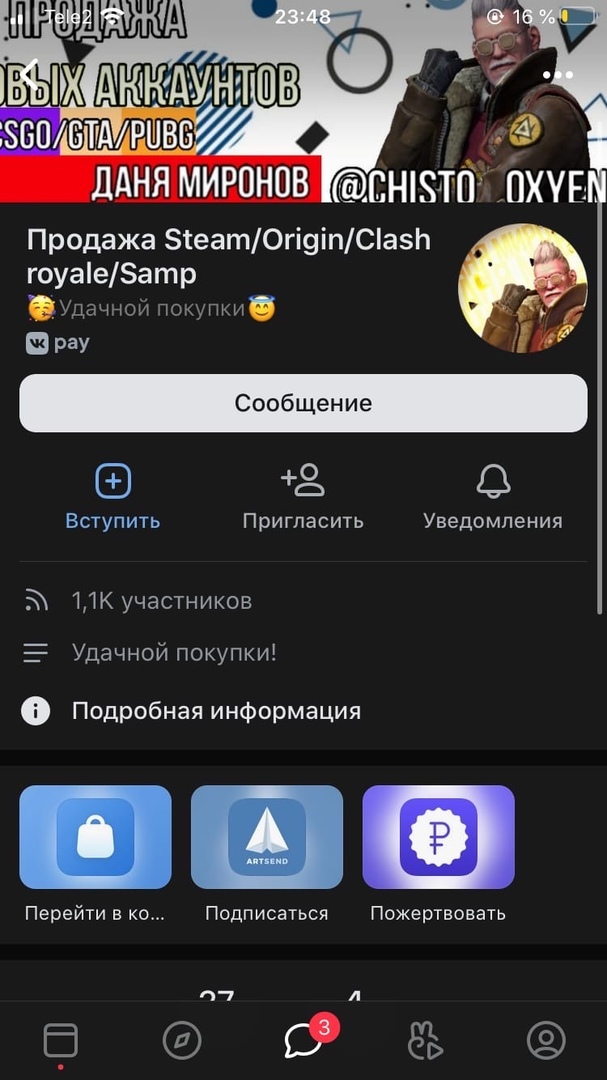View the community avatar photo
Viewport: 607px width, 1080px height.
pos(522,288)
